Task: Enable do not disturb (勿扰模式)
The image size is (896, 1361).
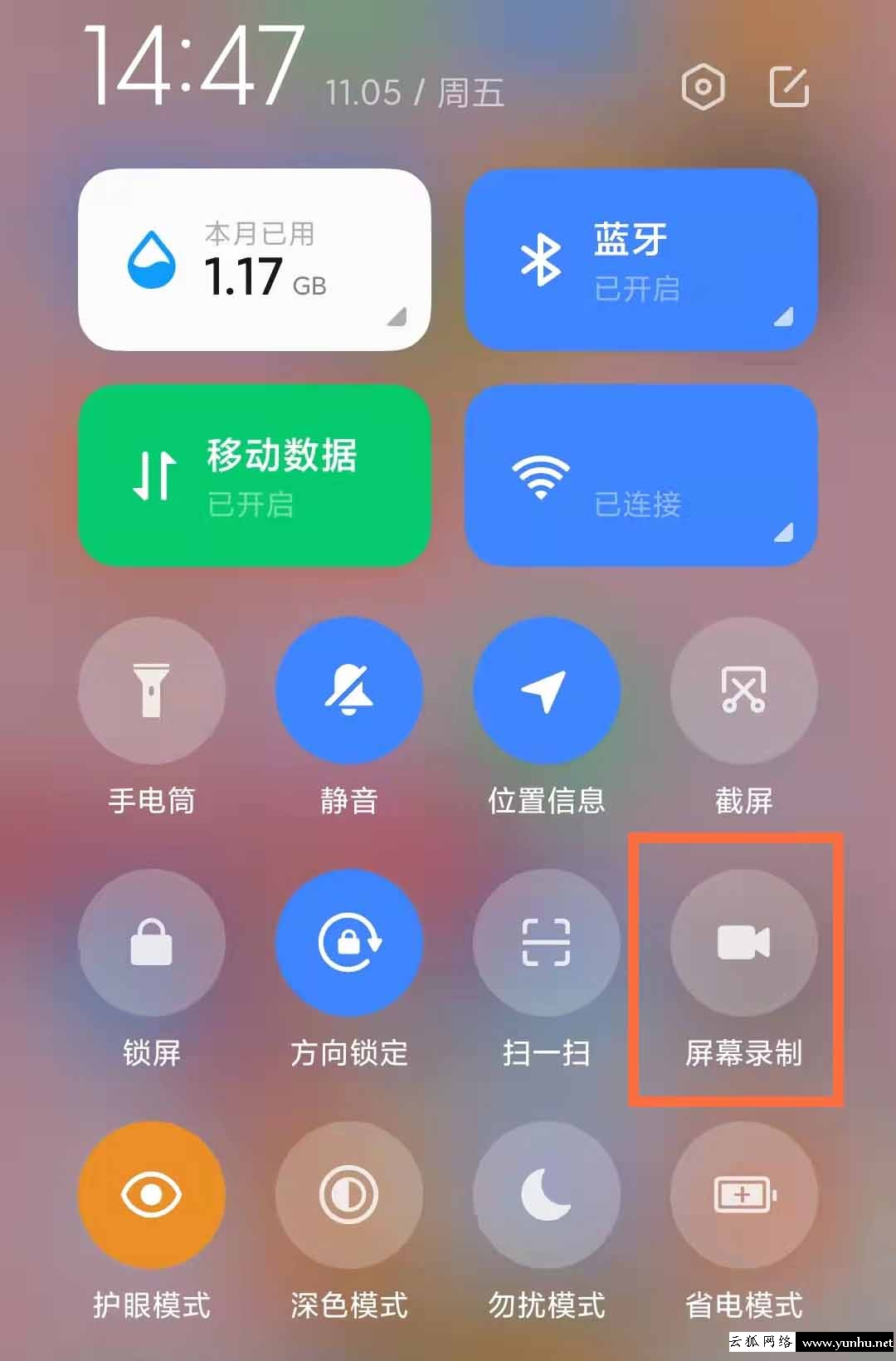Action: point(547,1195)
